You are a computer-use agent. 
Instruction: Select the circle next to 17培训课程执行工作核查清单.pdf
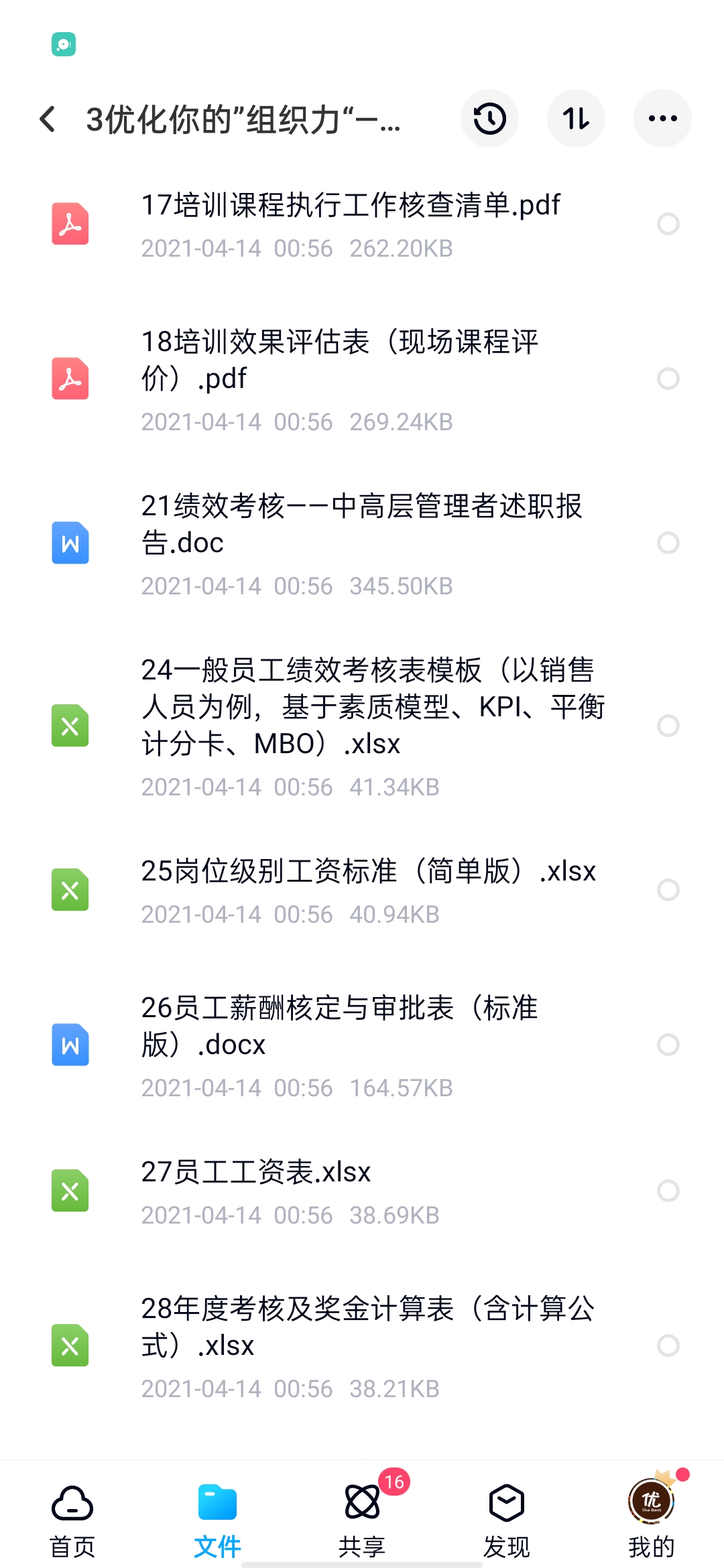pyautogui.click(x=668, y=223)
